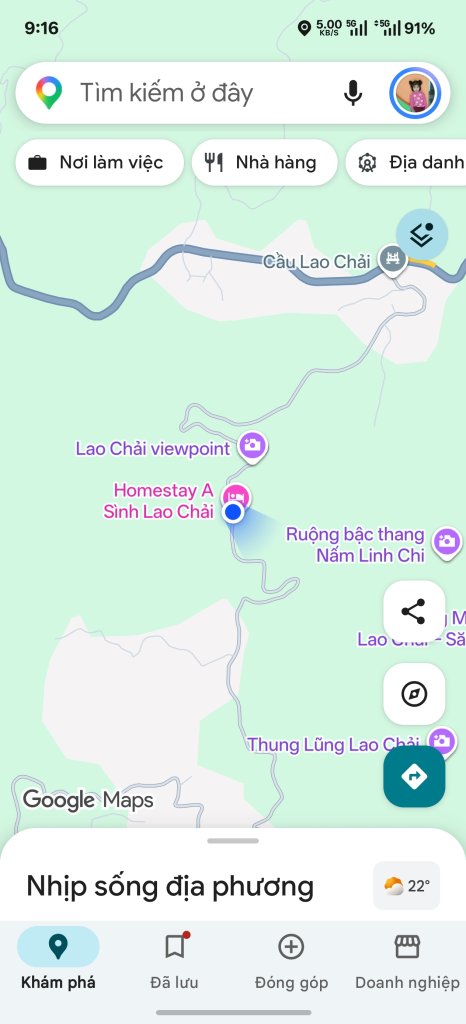Open the account profile picture
This screenshot has width=466, height=1024.
[x=416, y=93]
